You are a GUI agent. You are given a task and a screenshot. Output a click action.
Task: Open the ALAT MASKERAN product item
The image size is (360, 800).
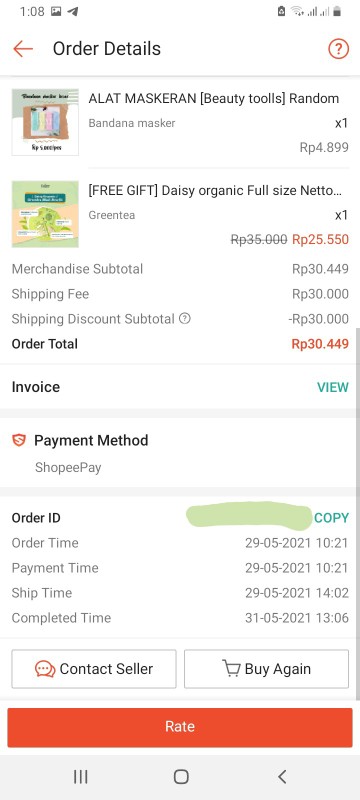click(180, 122)
